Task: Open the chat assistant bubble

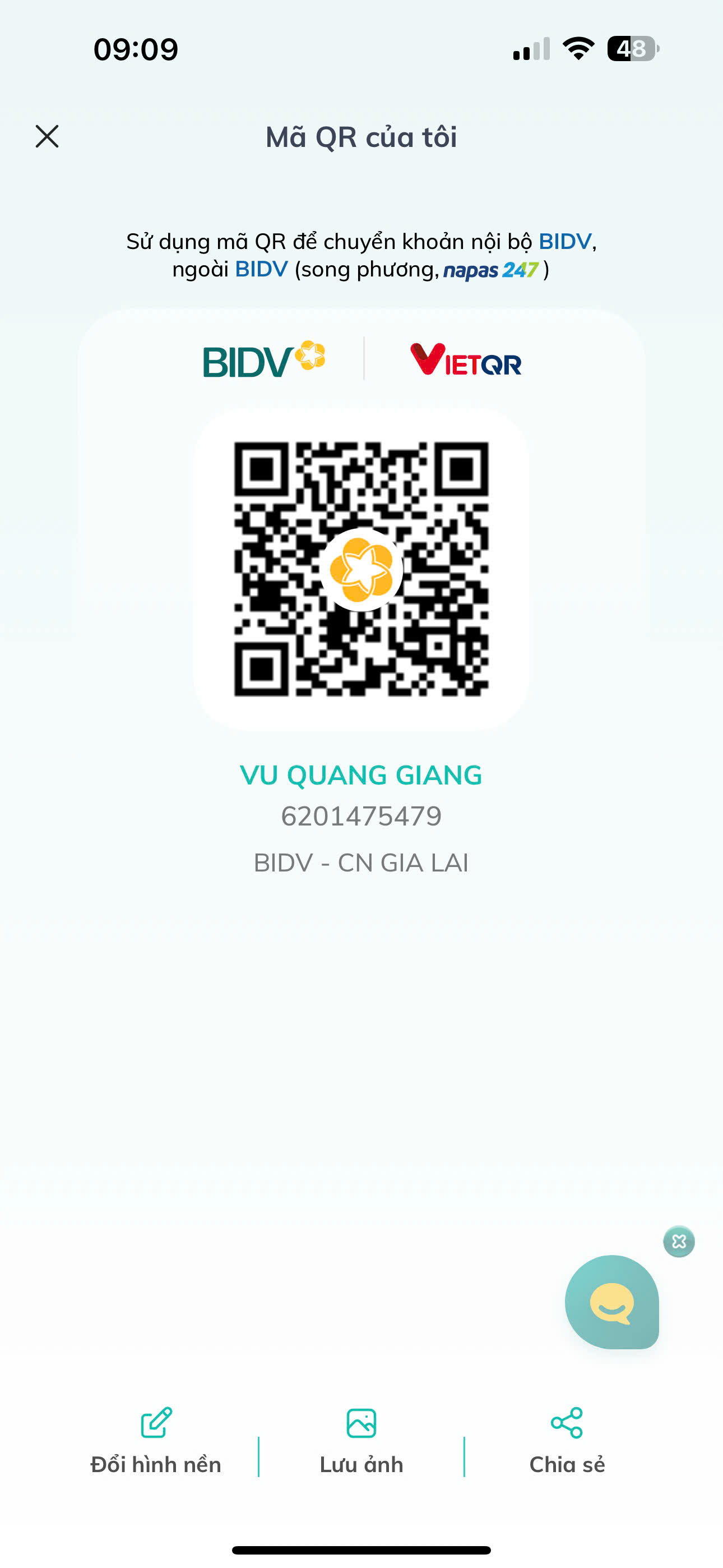Action: 611,1302
